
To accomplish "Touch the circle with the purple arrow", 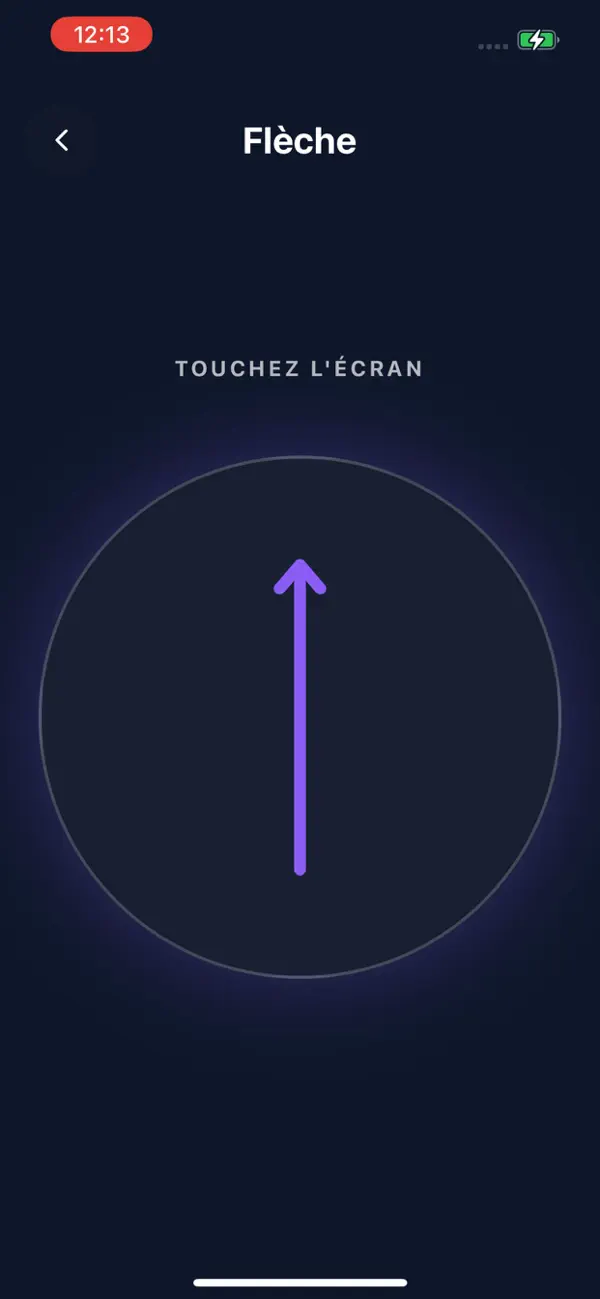I will point(300,716).
